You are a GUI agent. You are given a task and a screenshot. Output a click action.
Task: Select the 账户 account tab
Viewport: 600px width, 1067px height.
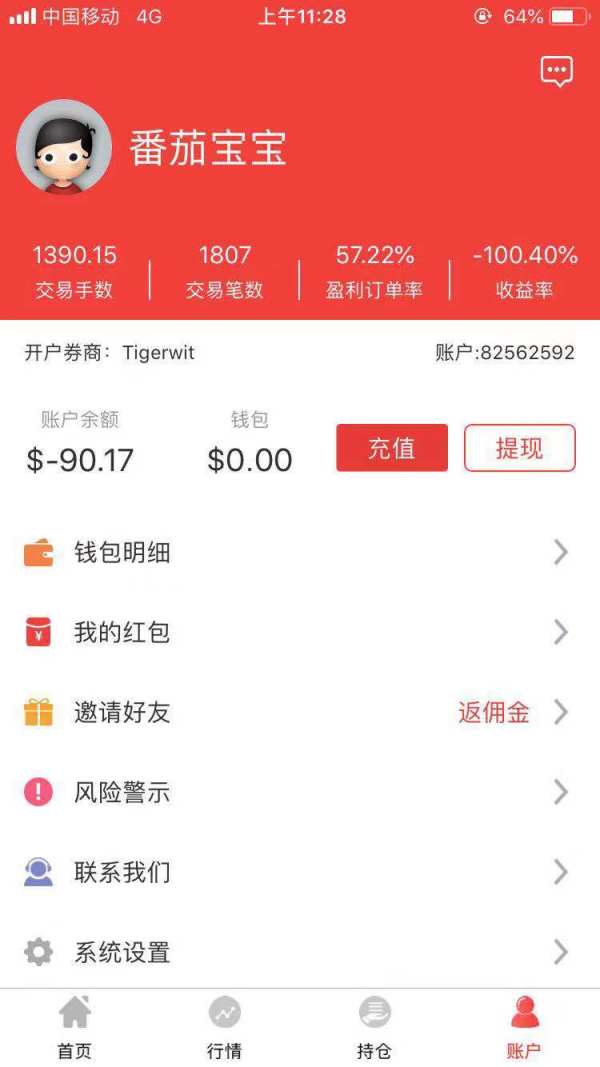(524, 1028)
